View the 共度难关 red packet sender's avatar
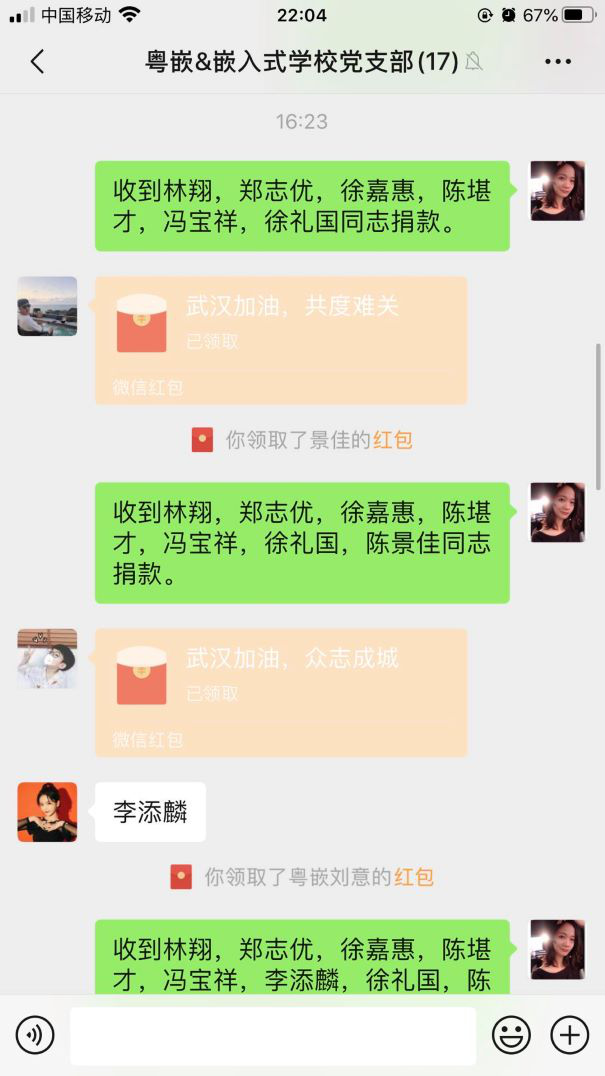Screen dimensions: 605x1076 (x=47, y=306)
